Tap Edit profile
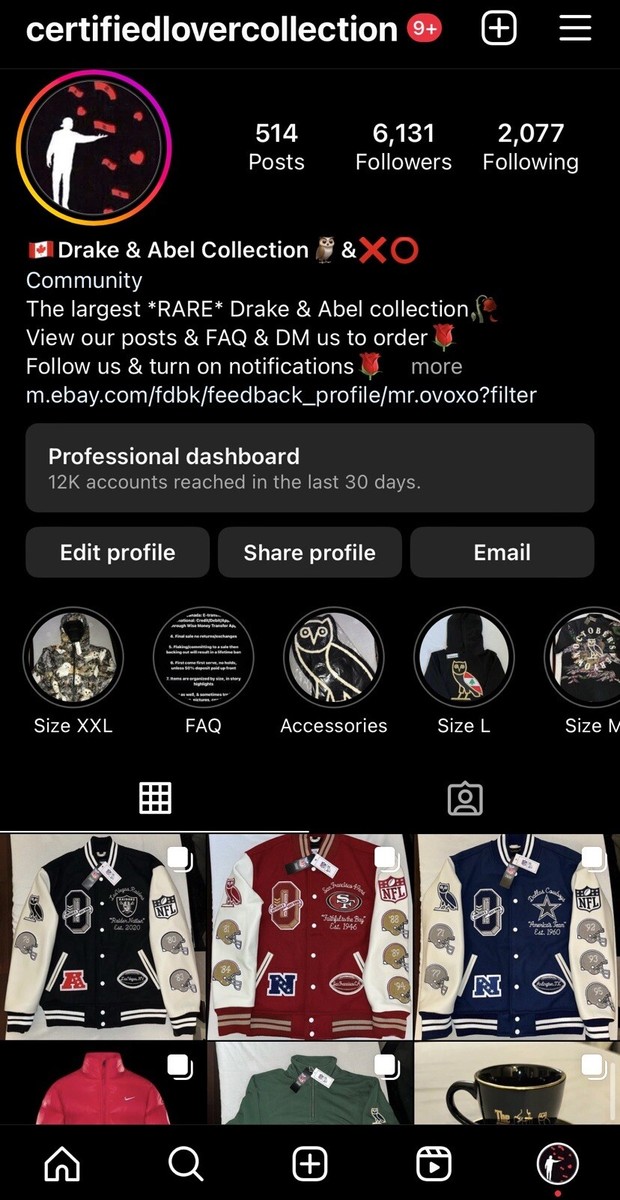620x1200 pixels. (x=117, y=553)
